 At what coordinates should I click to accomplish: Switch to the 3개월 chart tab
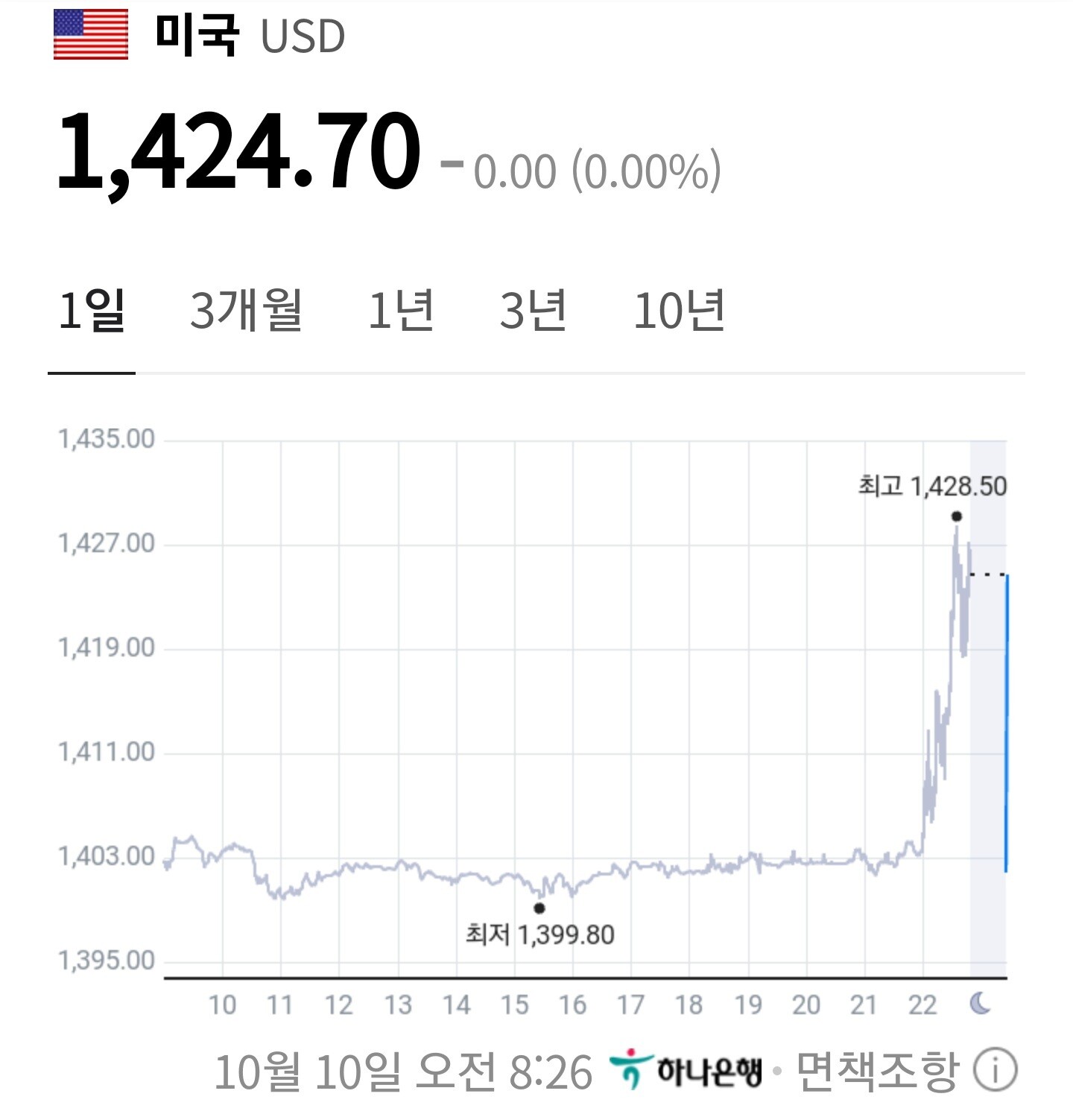246,311
